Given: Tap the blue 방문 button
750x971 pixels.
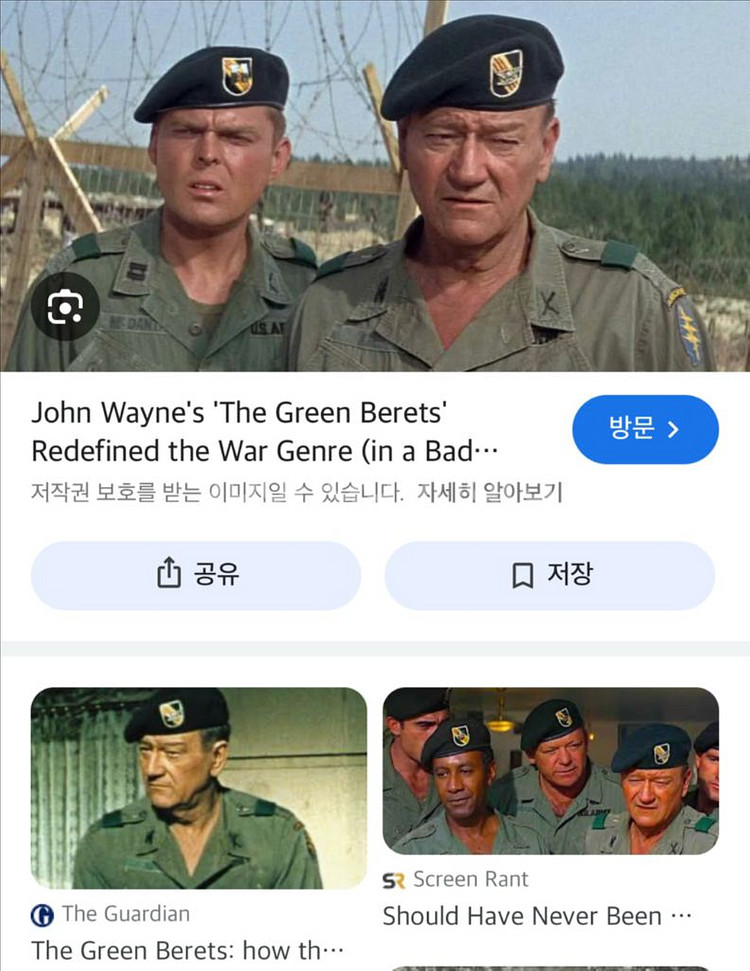Looking at the screenshot, I should (645, 430).
